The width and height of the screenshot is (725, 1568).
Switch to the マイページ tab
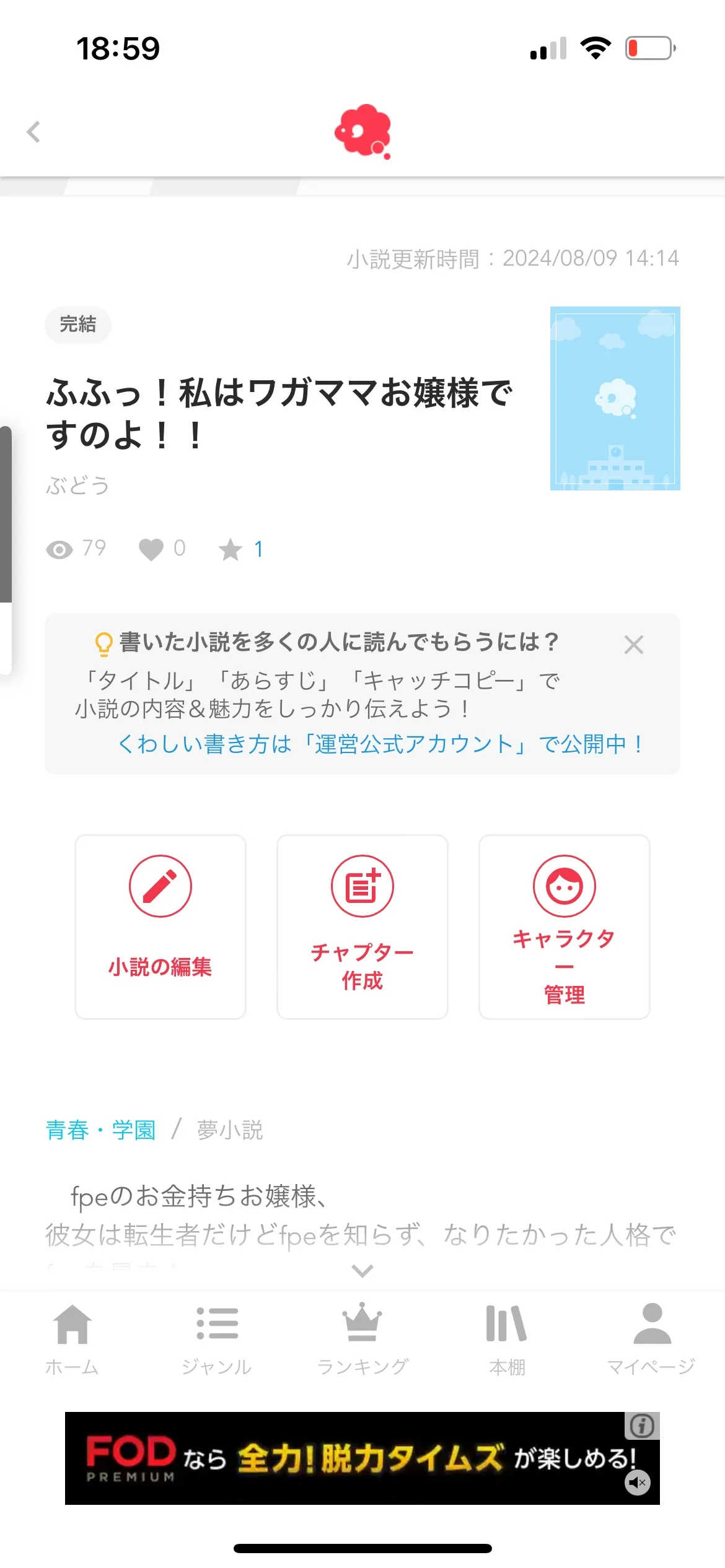click(x=651, y=1336)
